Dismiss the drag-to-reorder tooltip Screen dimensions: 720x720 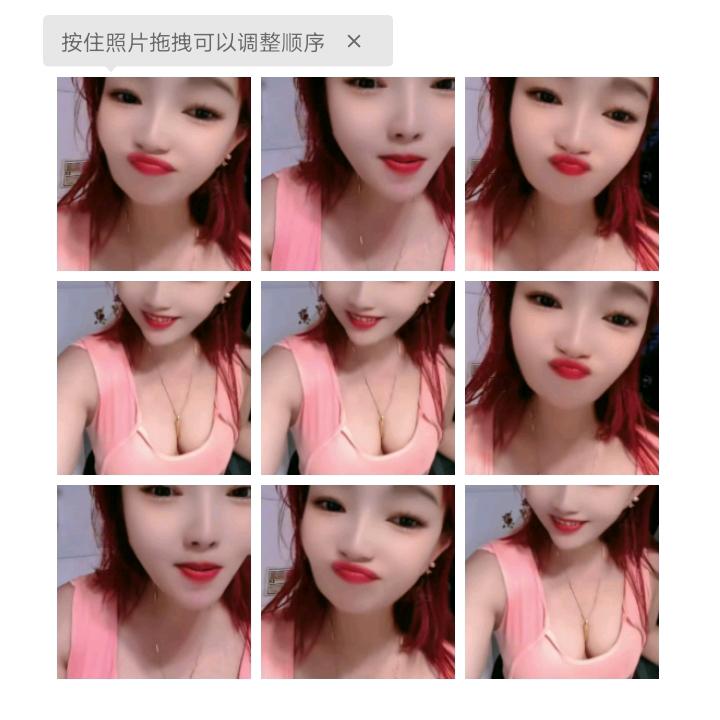(354, 42)
